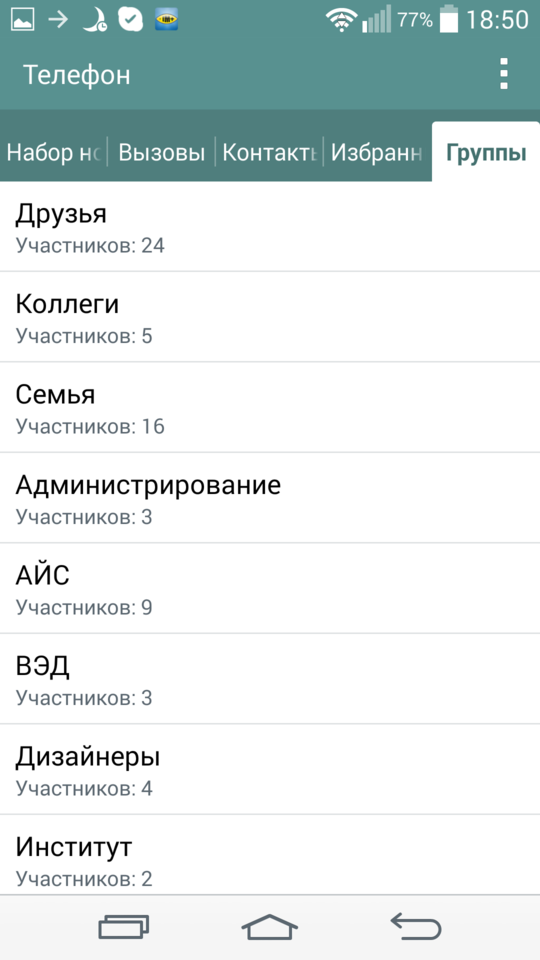Open the Институт group

coord(270,855)
